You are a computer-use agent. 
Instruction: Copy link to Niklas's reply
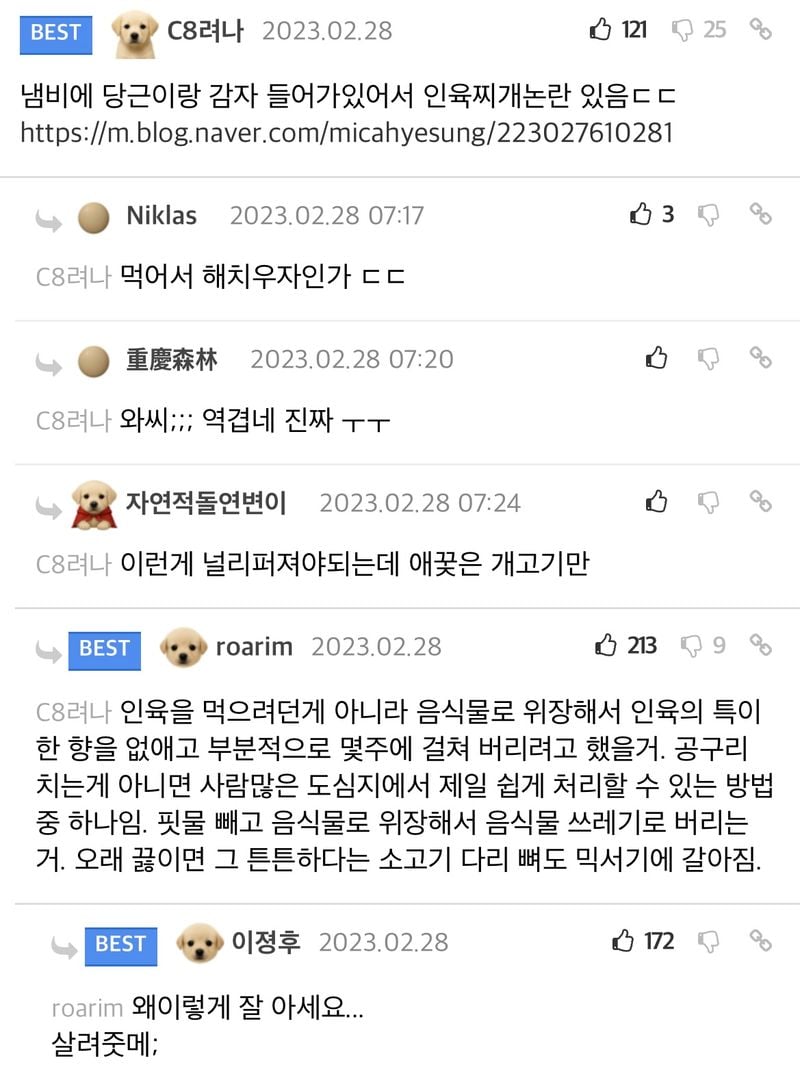click(761, 214)
